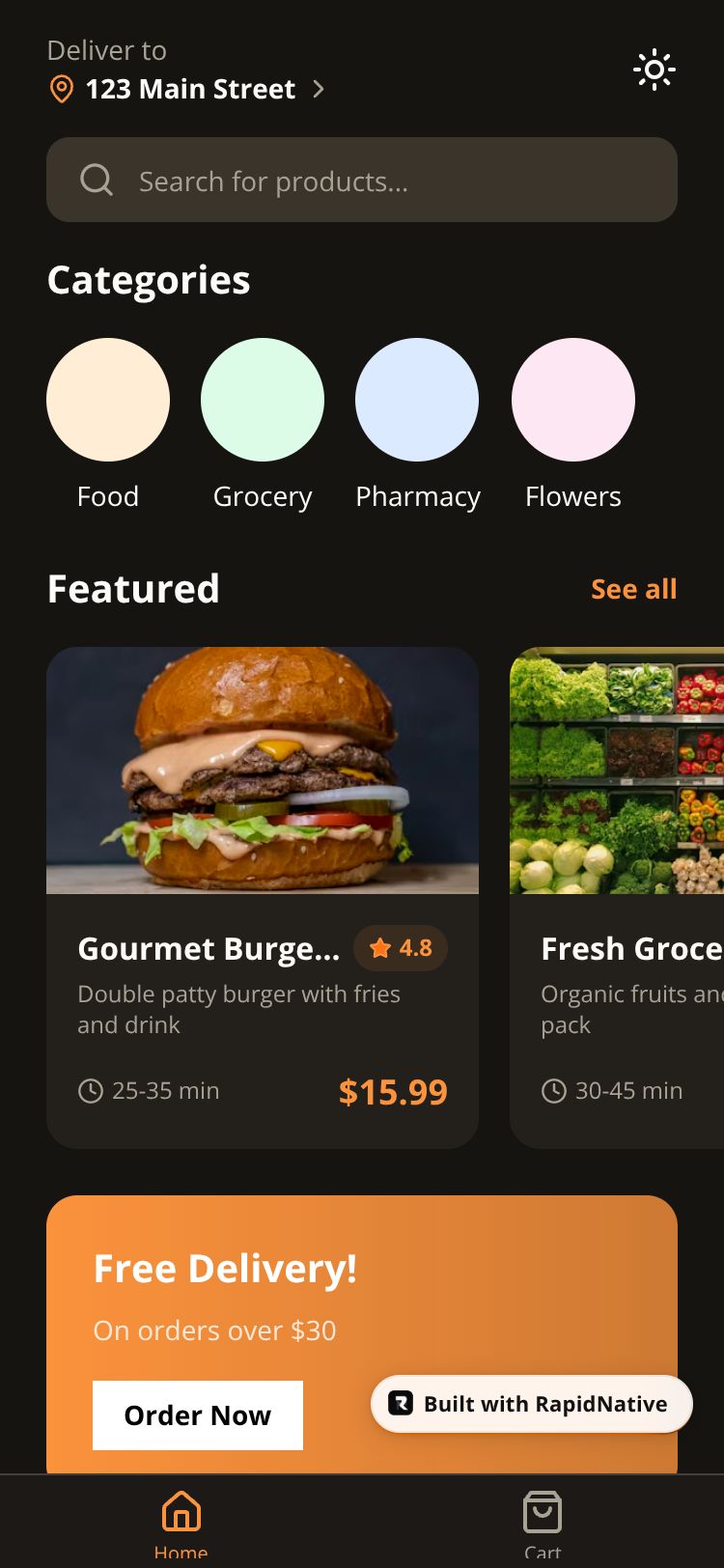This screenshot has height=1568, width=724.
Task: Toggle the light theme sun icon
Action: point(654,70)
